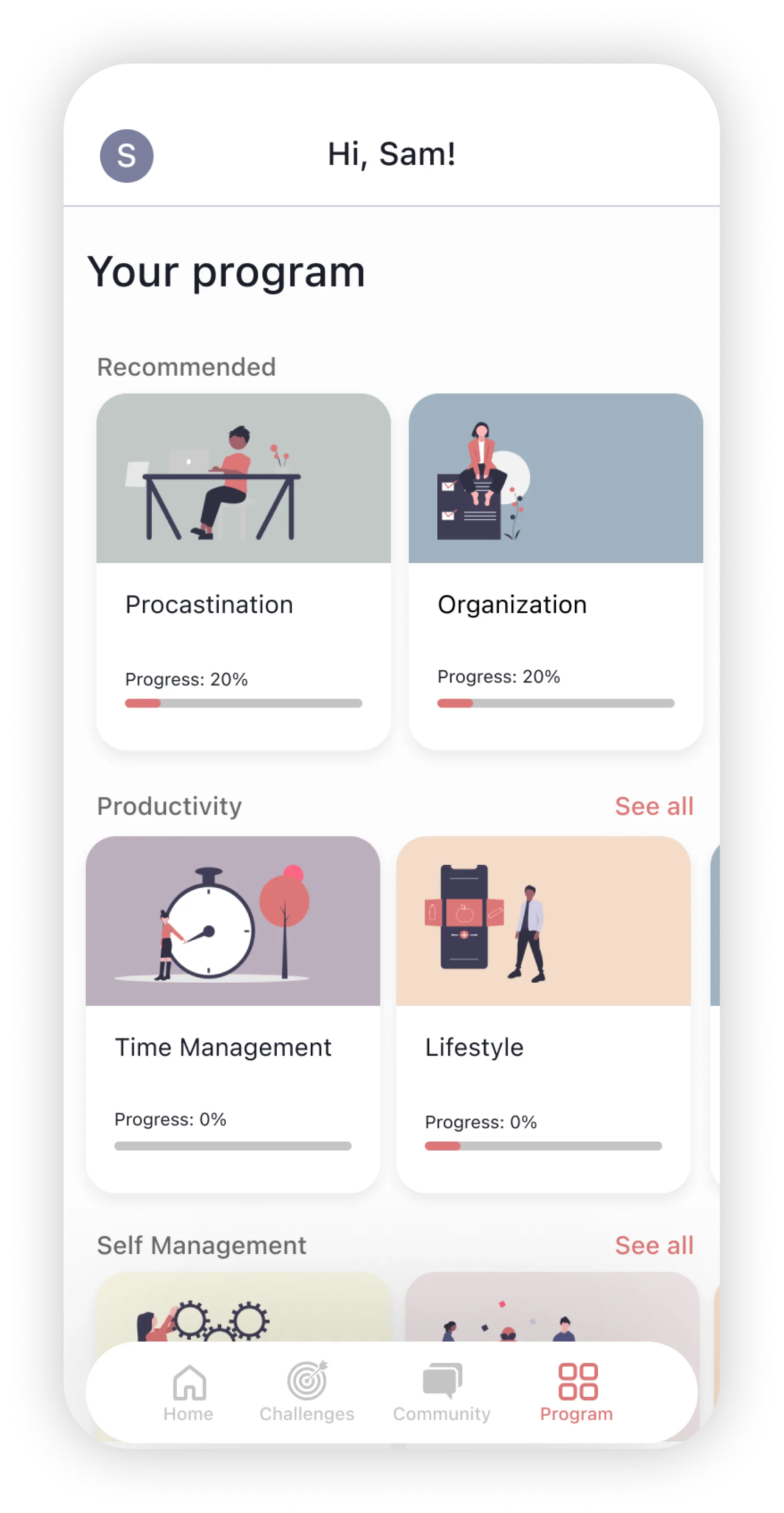Open See all for Self Management
The height and width of the screenshot is (1513, 784).
(x=653, y=1245)
